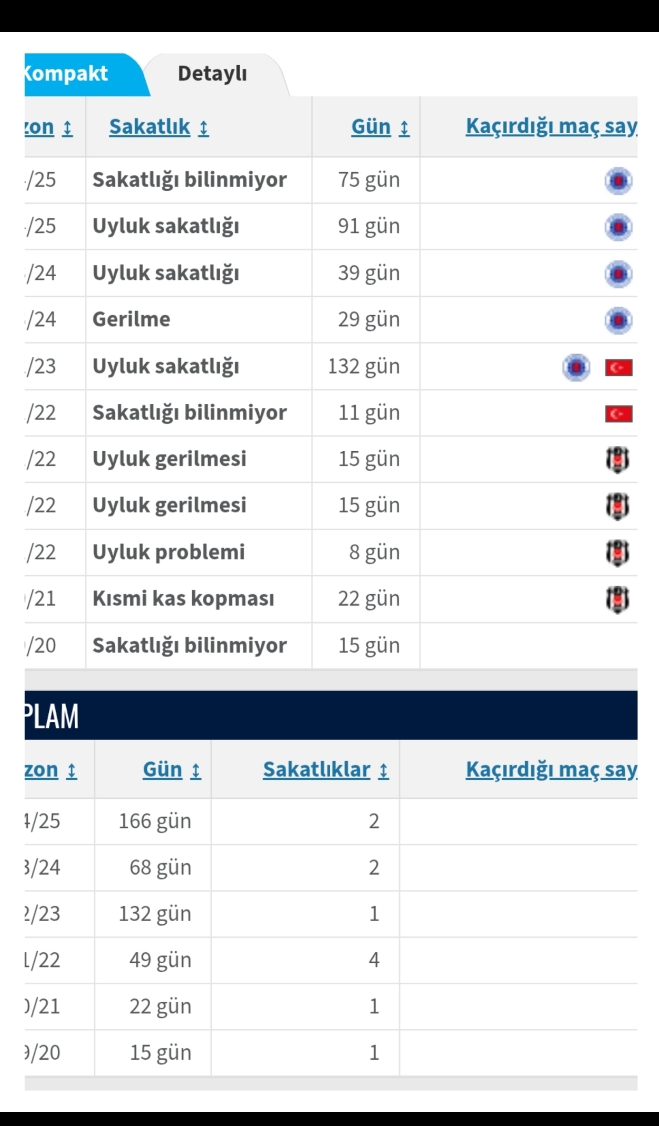Sort injuries by Kaçırdığı maç sayısı
The image size is (659, 1126).
[x=551, y=127]
